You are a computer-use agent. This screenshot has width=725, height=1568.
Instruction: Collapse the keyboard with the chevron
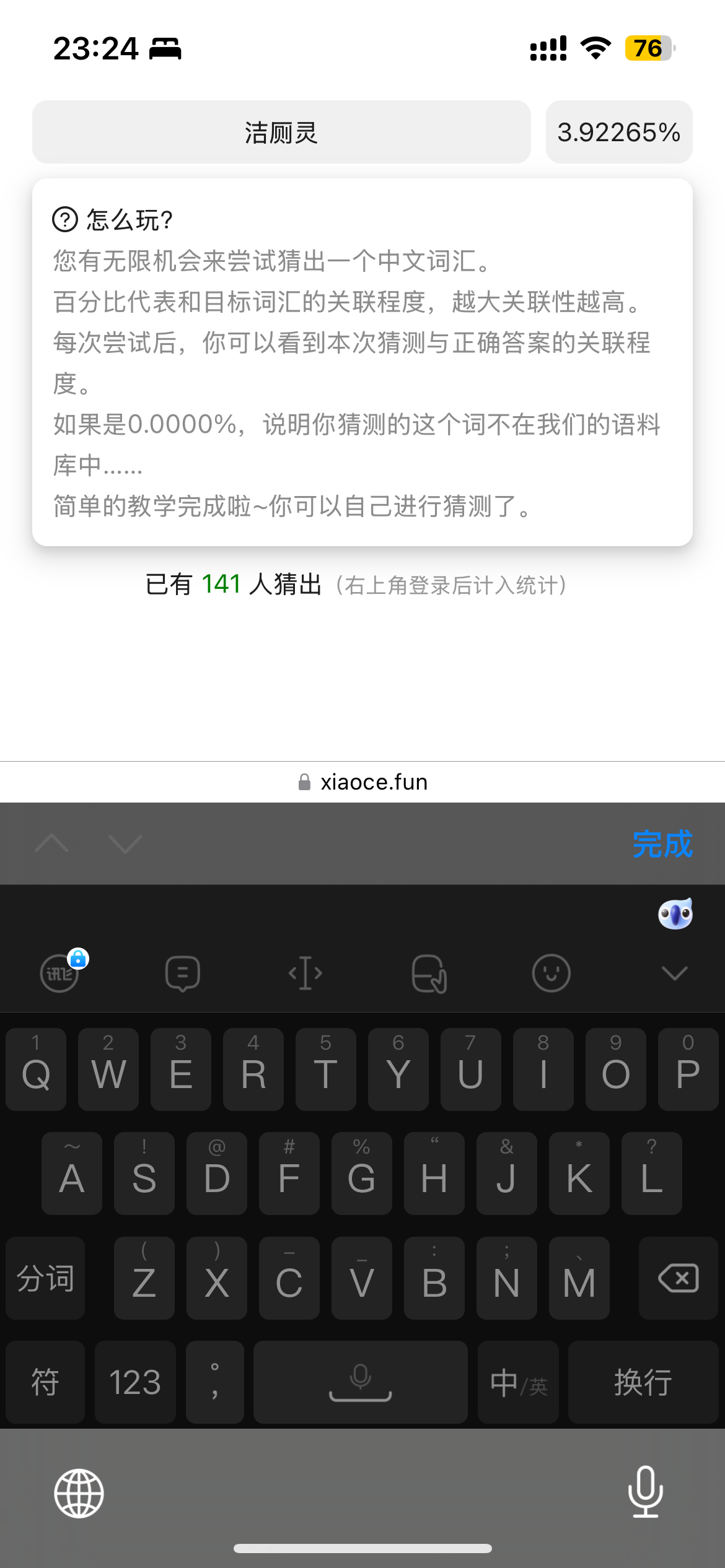[674, 973]
